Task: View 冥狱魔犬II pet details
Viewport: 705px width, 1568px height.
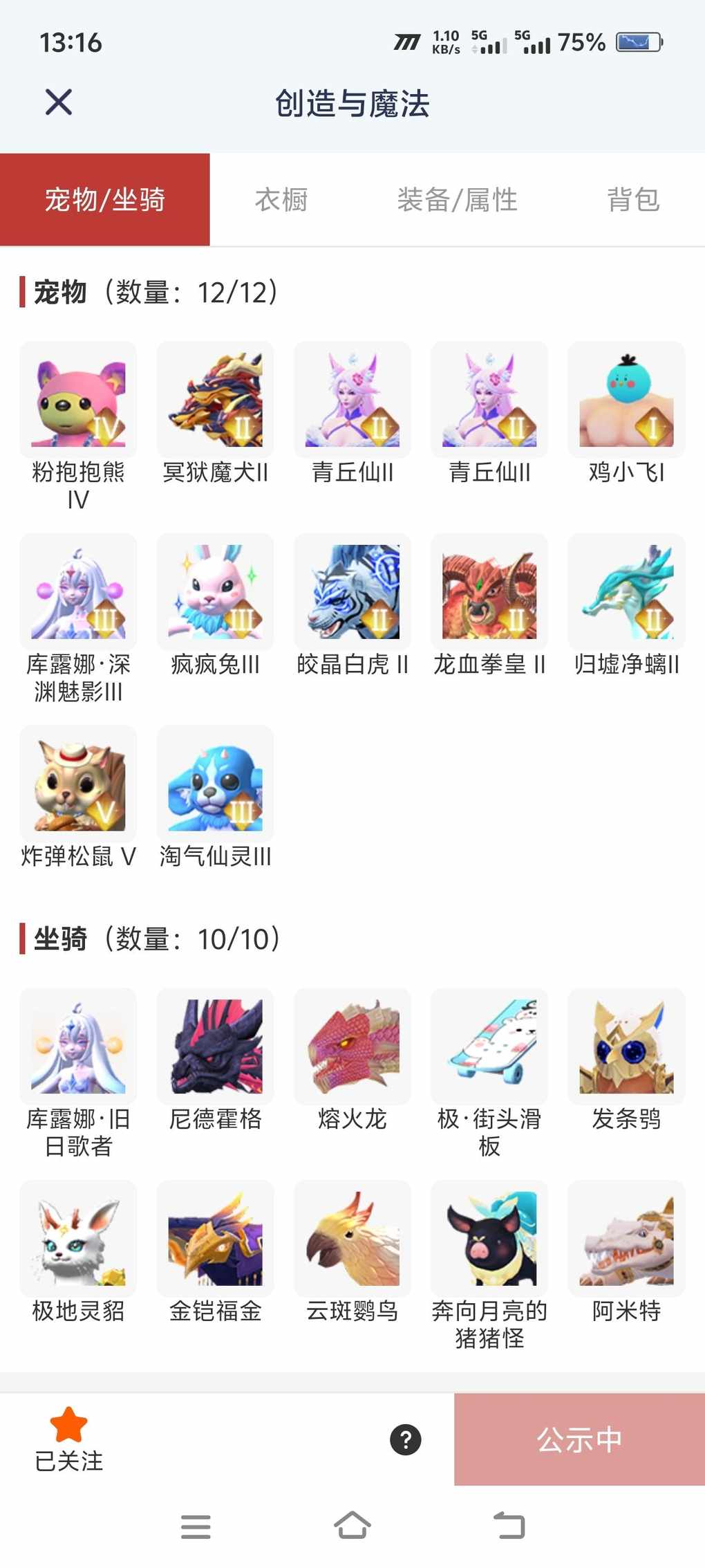Action: pyautogui.click(x=215, y=400)
